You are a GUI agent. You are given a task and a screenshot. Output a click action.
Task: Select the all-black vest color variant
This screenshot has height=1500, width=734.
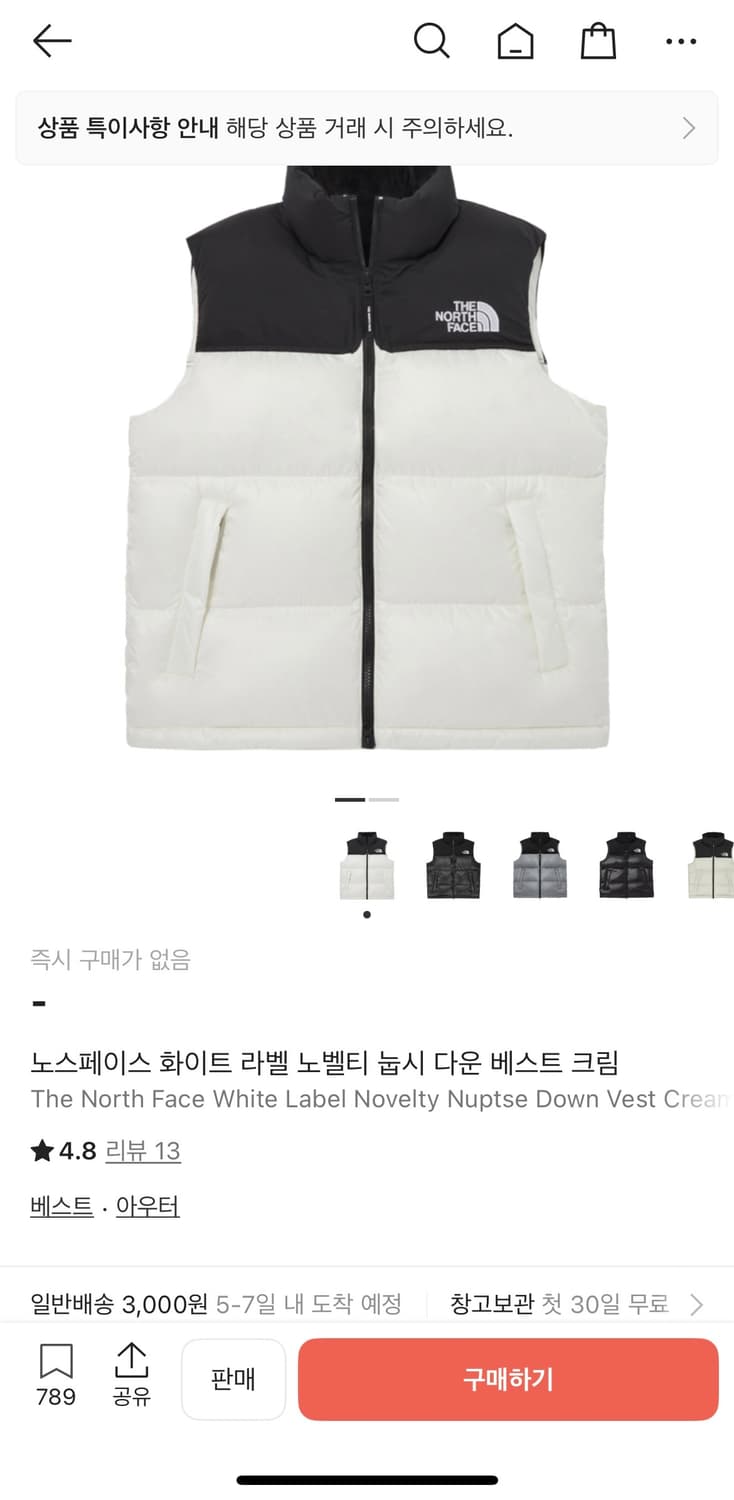coord(453,864)
